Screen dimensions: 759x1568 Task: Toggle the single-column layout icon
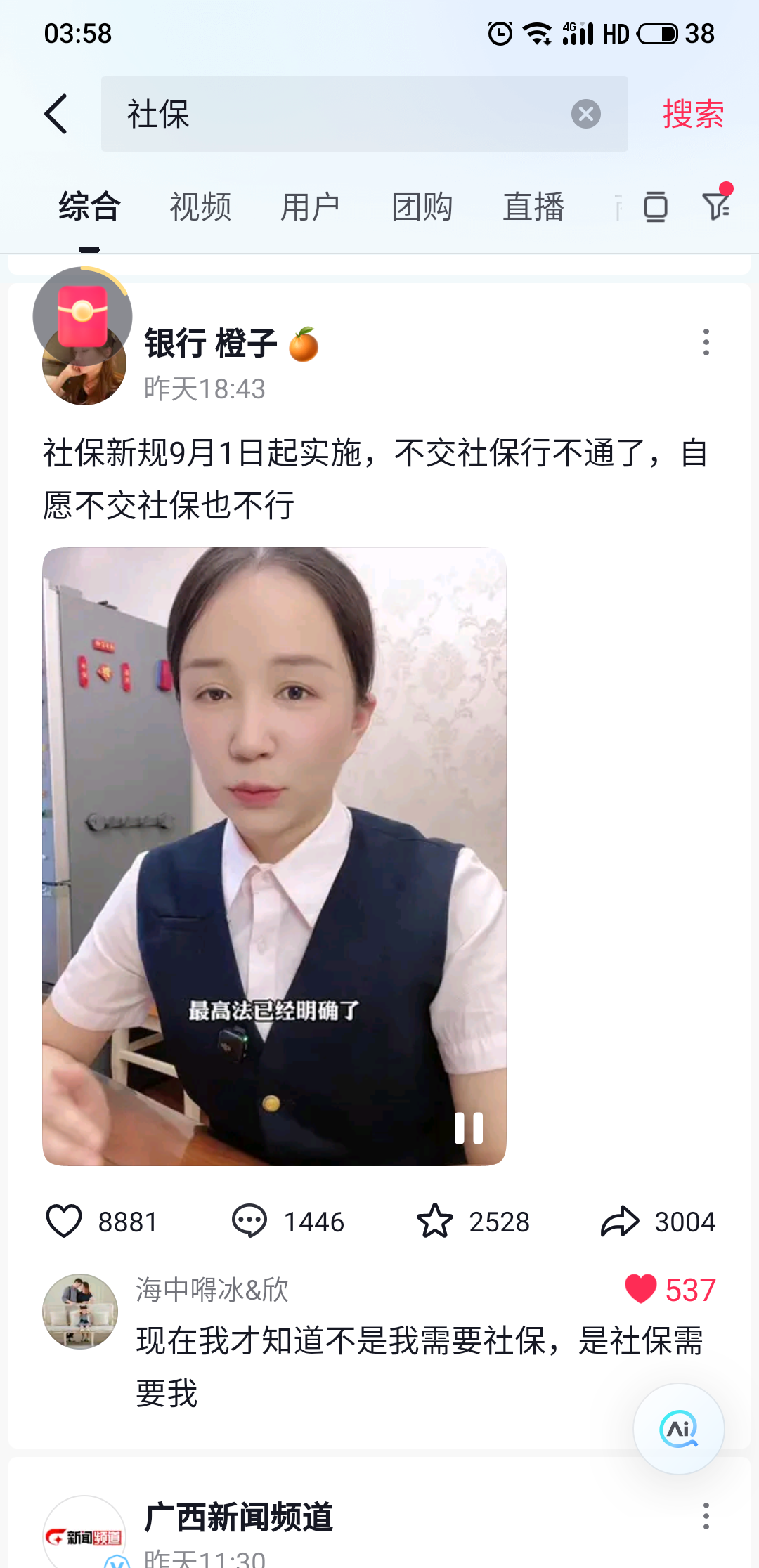pos(655,207)
